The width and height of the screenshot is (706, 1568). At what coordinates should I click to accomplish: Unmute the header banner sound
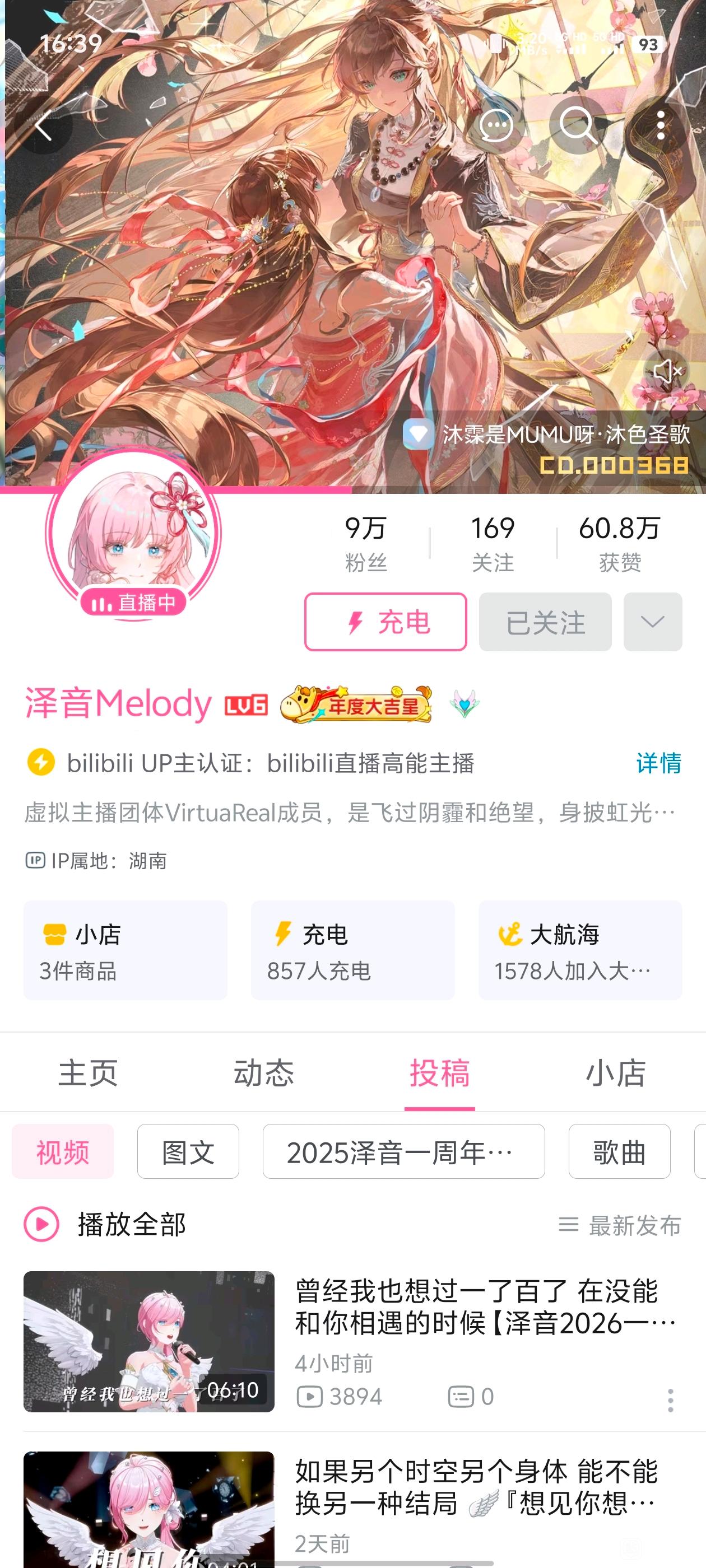tap(666, 370)
